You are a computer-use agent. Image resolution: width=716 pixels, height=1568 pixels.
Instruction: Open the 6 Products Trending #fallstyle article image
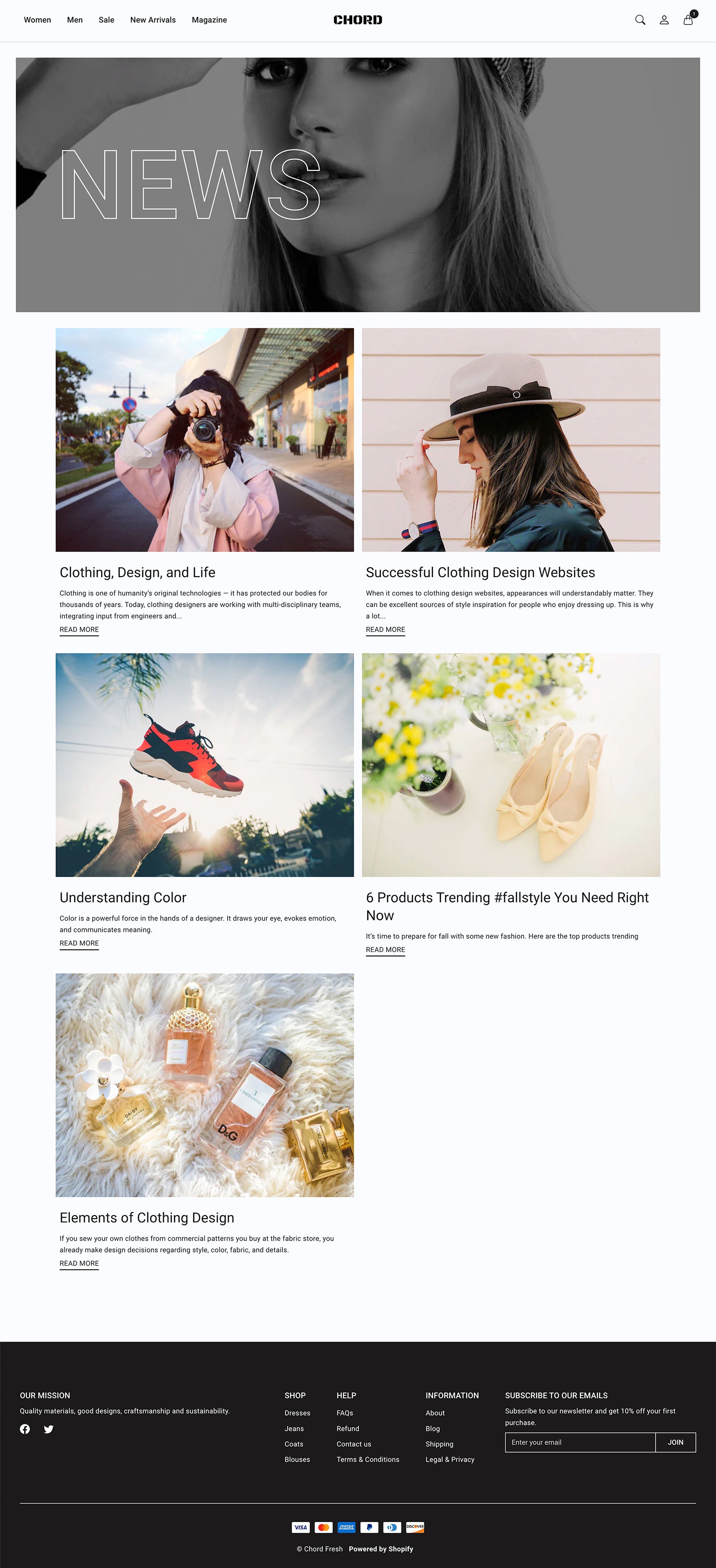[510, 765]
